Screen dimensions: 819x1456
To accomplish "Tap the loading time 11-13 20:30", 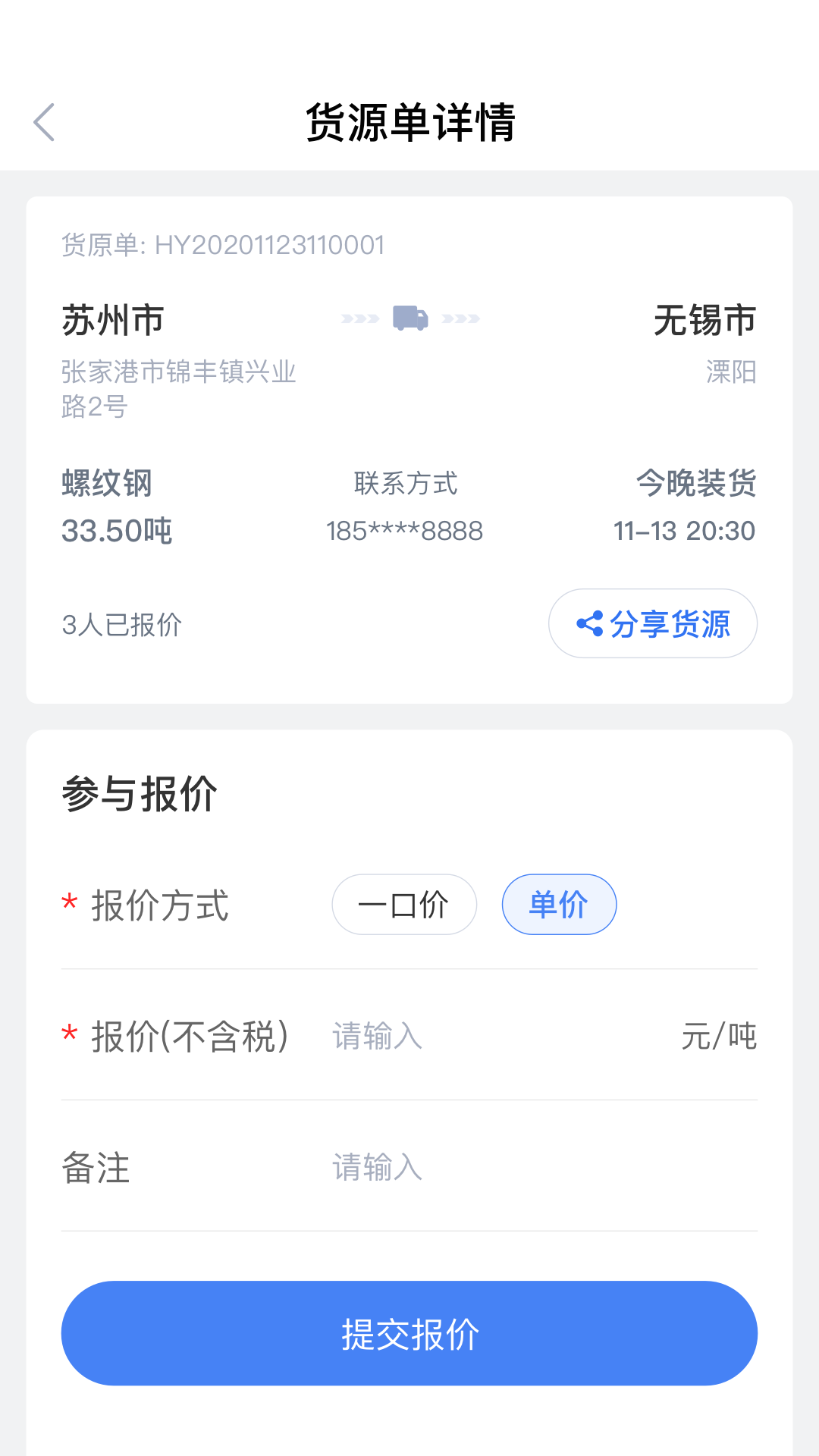I will click(x=686, y=531).
